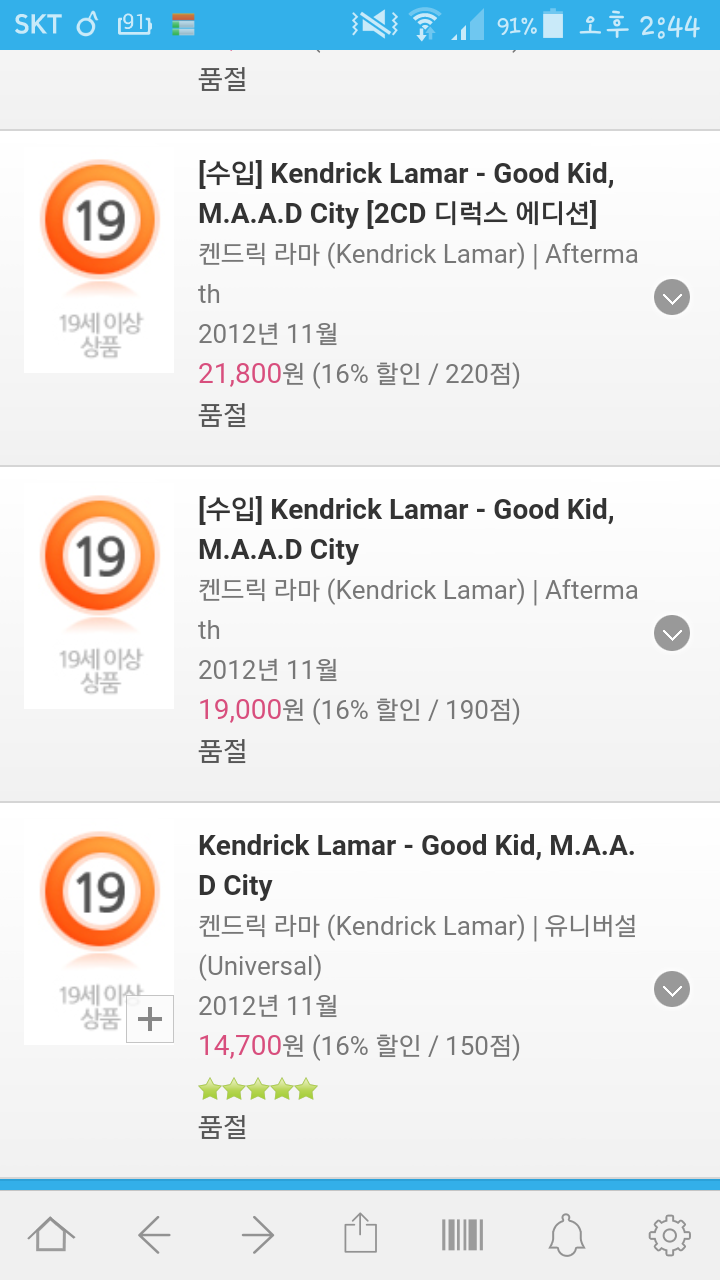This screenshot has width=720, height=1280.
Task: Open the barcode scanner
Action: (462, 1236)
